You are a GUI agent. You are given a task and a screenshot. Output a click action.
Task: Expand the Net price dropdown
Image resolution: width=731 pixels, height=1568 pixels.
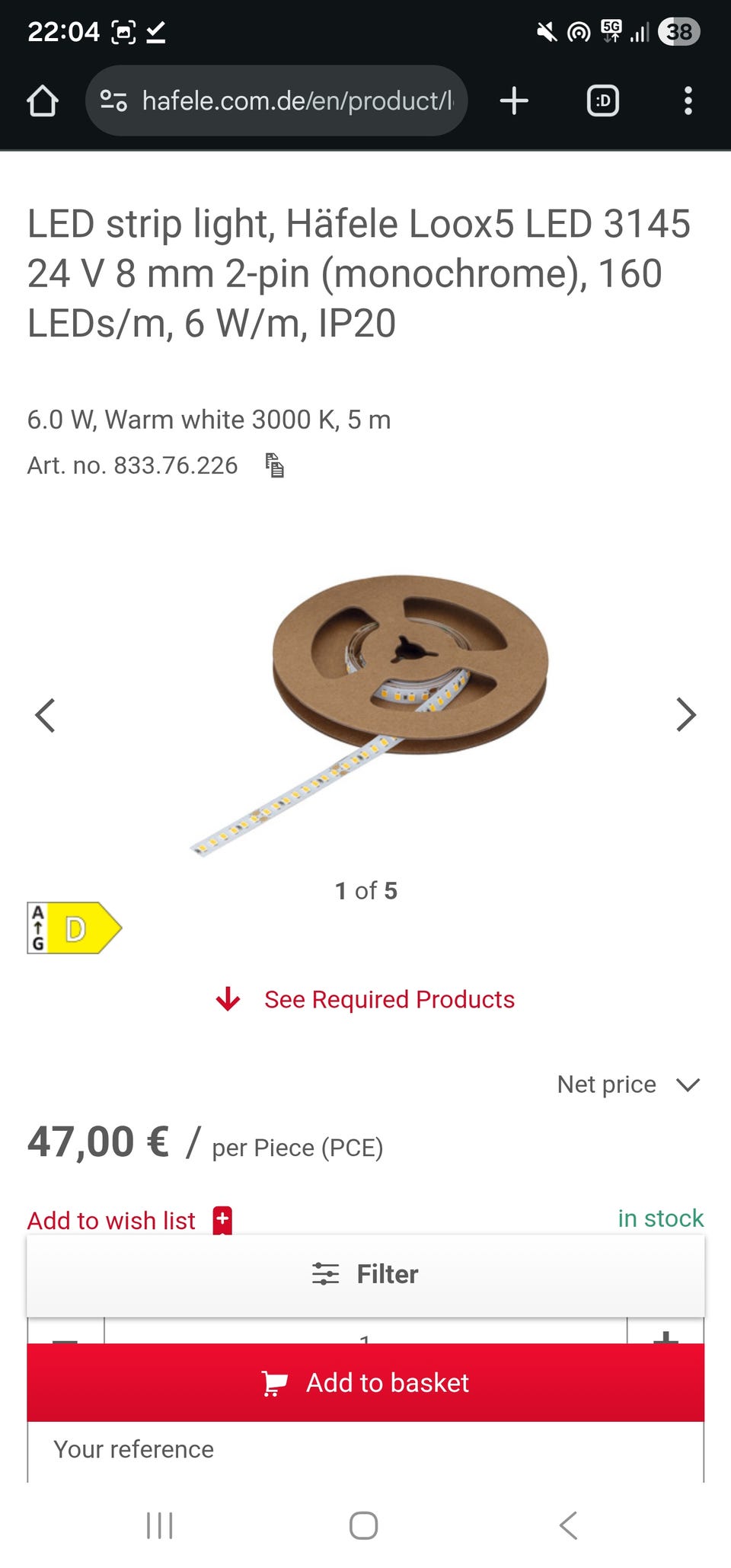tap(628, 1084)
